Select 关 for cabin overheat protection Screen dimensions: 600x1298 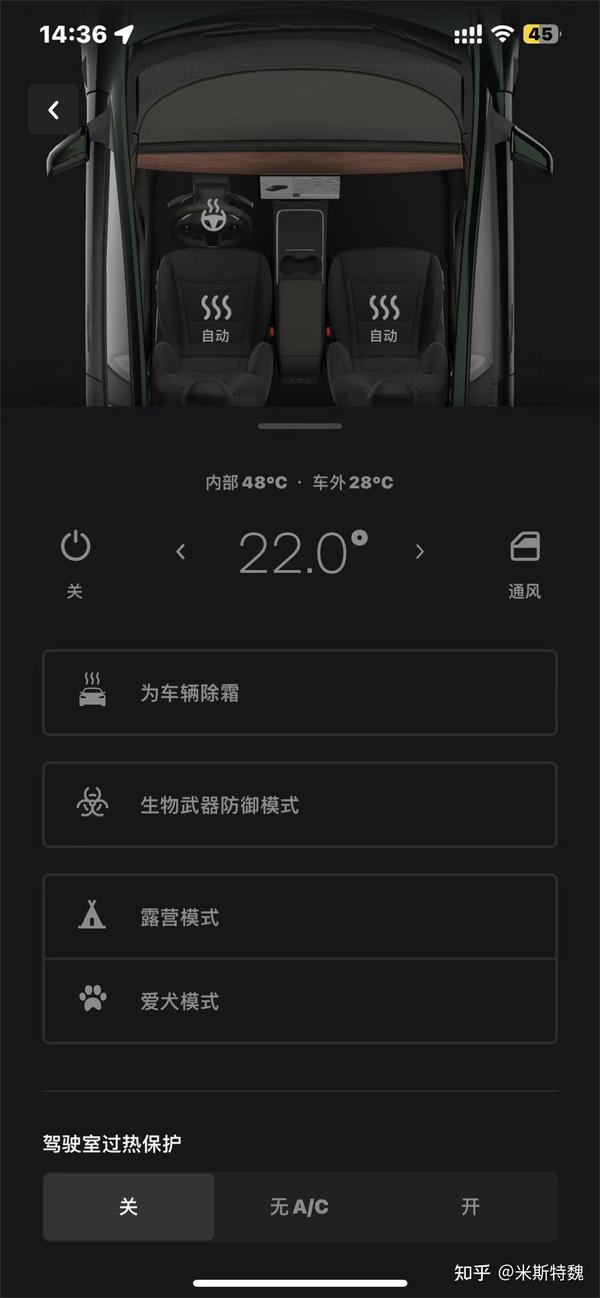pyautogui.click(x=128, y=1207)
